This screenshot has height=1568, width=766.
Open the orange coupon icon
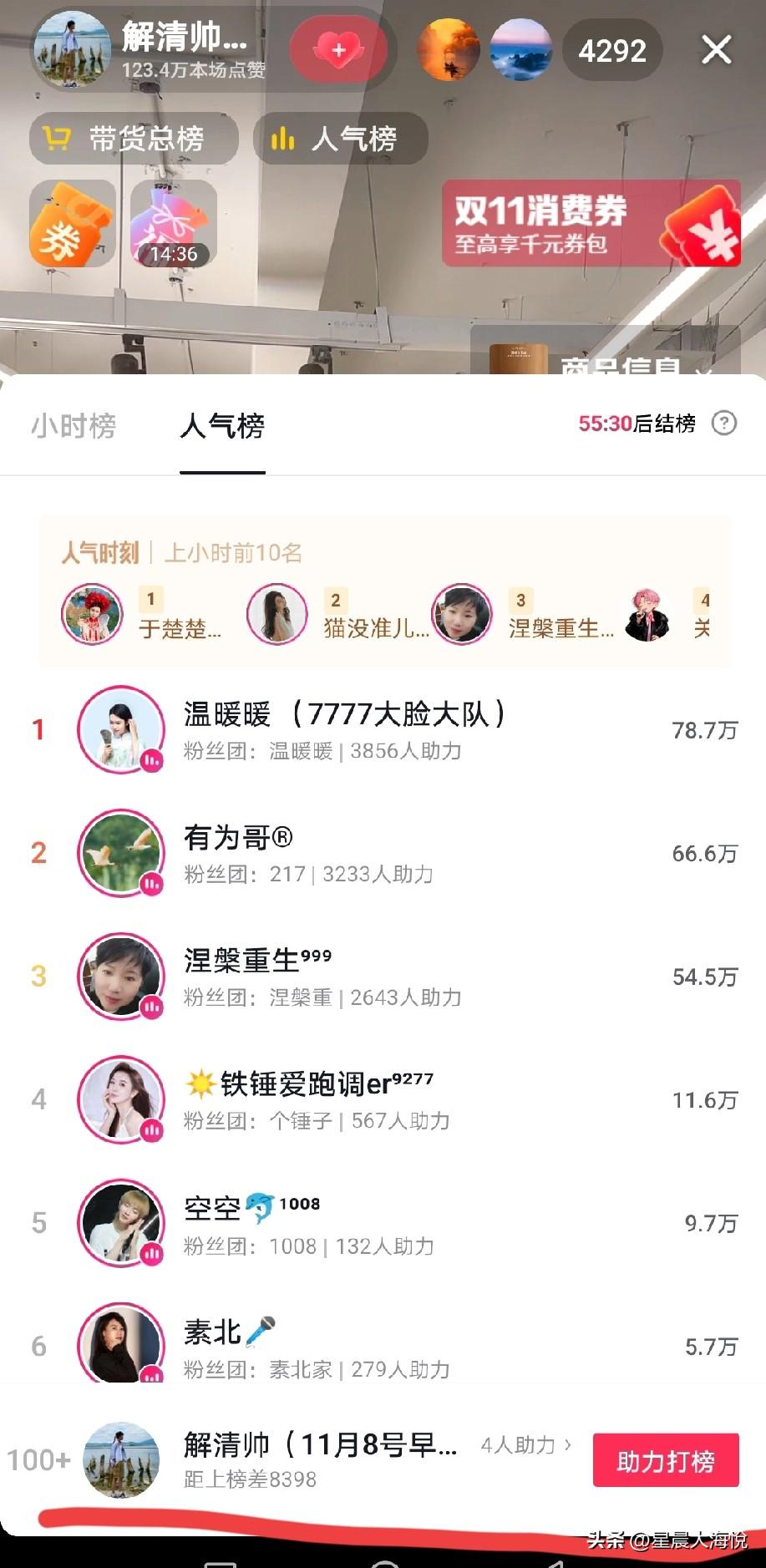tap(72, 224)
